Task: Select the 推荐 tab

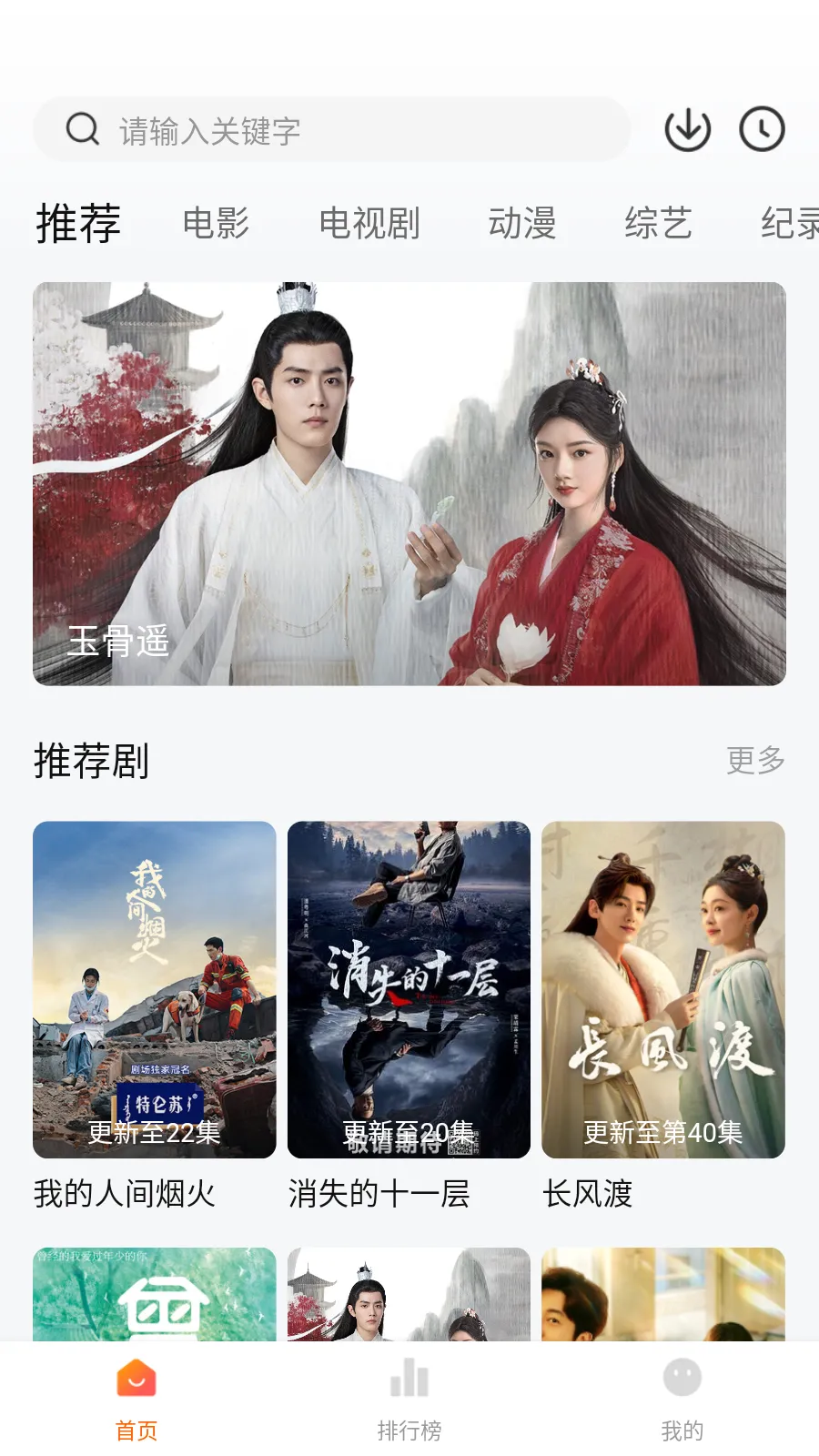Action: click(78, 223)
